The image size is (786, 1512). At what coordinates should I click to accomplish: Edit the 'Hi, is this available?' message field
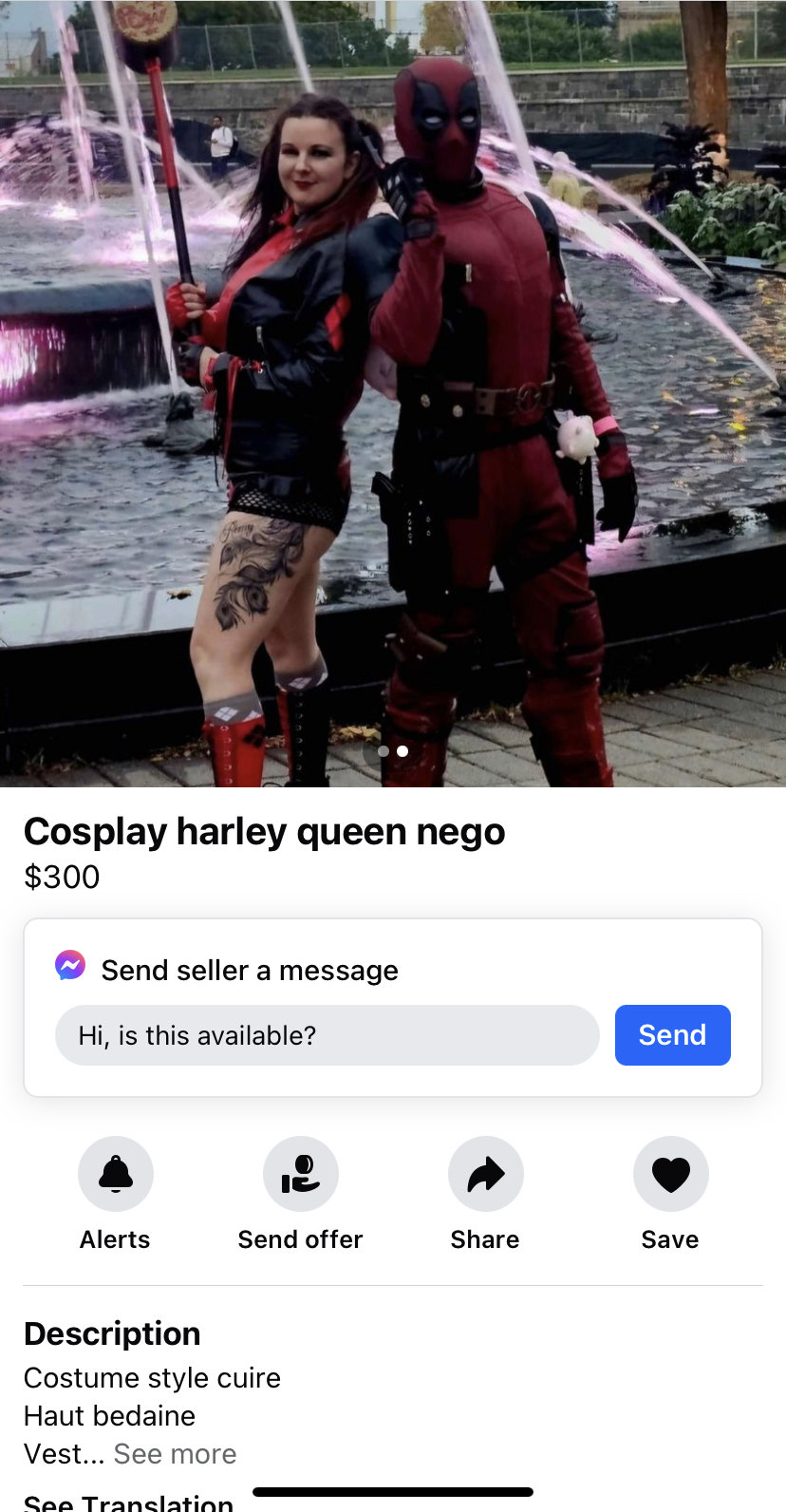point(327,1034)
